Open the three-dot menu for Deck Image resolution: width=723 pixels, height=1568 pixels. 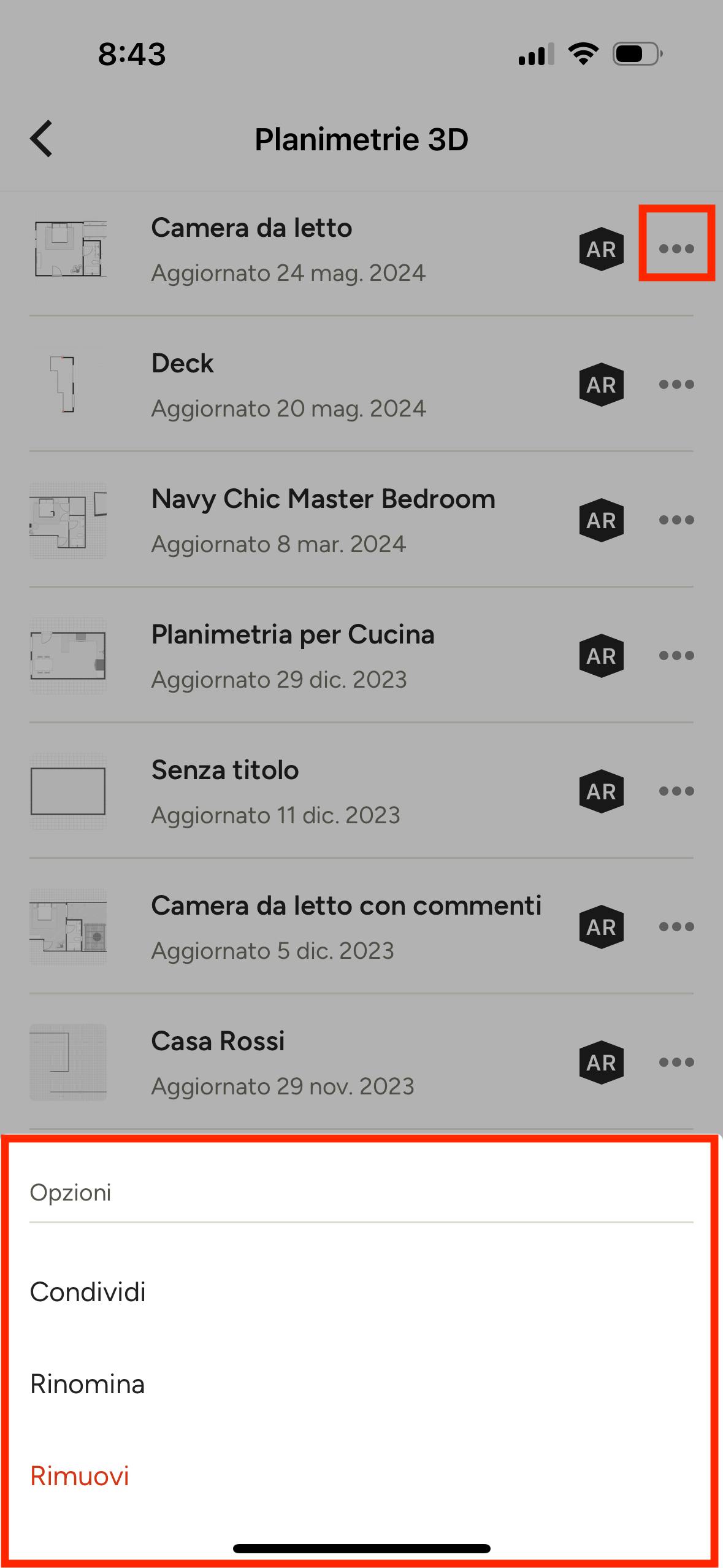point(676,384)
